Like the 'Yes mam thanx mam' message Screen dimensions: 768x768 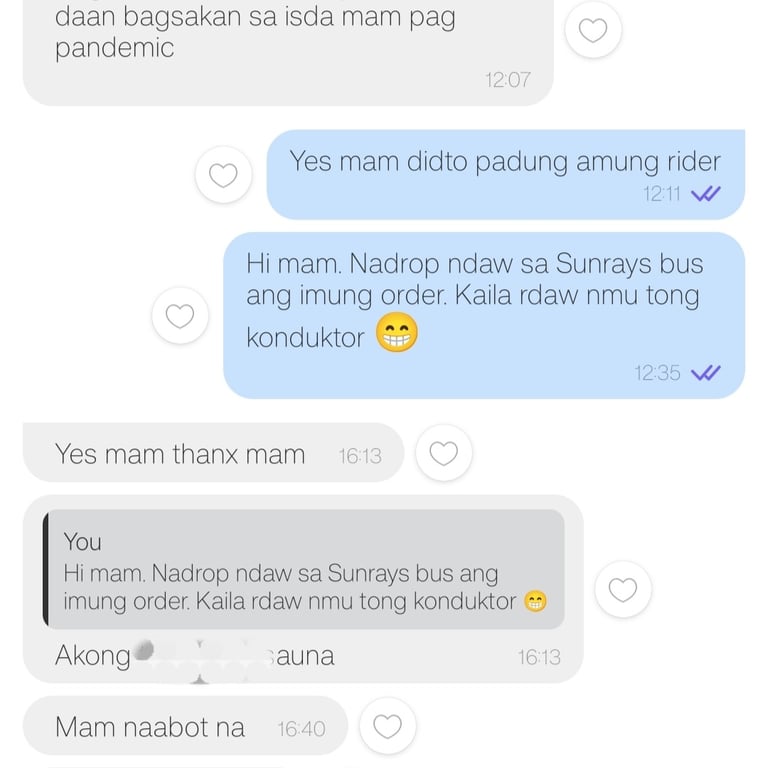click(x=443, y=454)
